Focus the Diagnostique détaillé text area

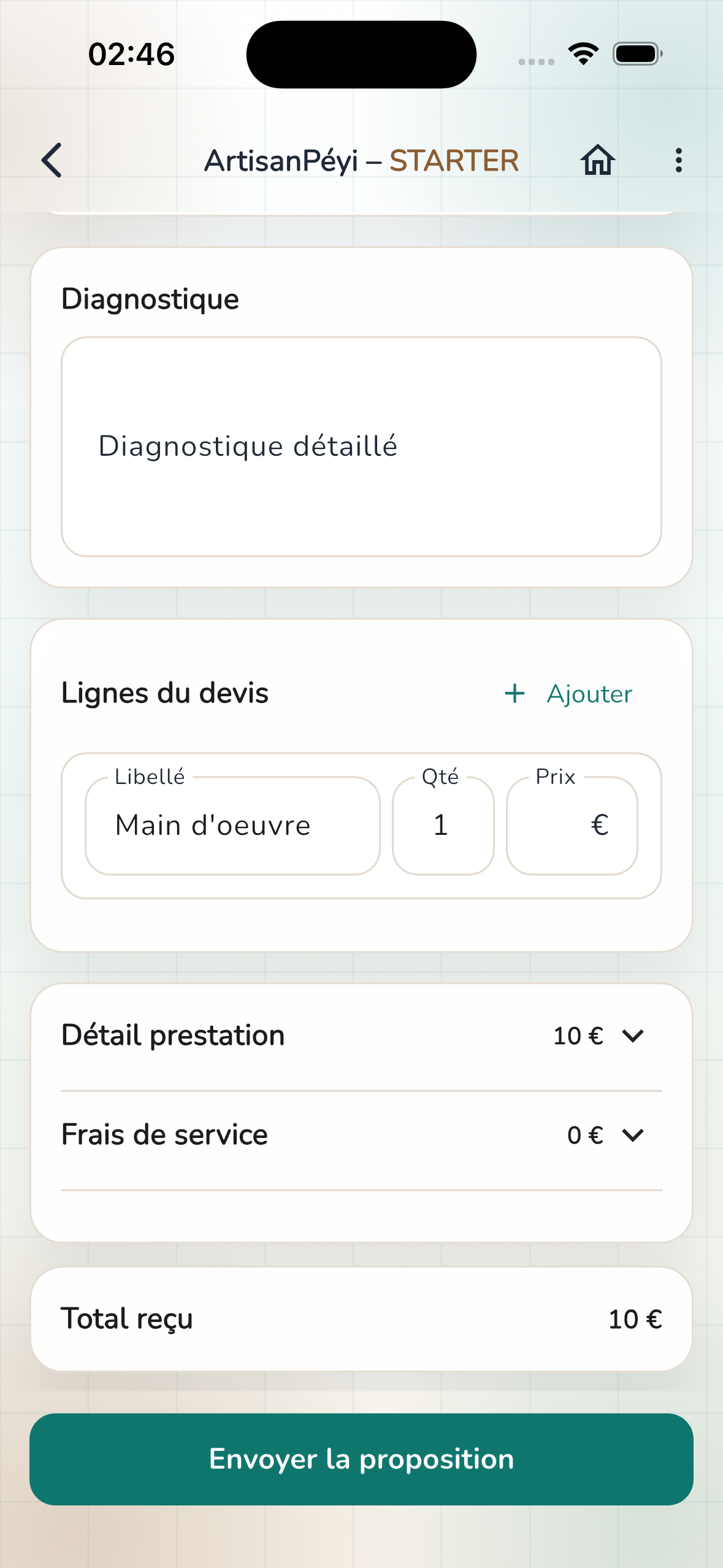pos(361,447)
